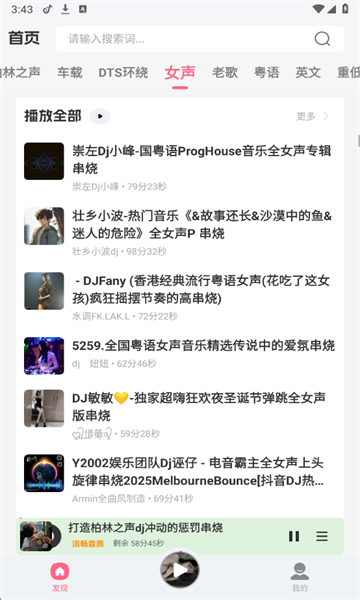Open the 我的 profile tab
The image size is (360, 600).
pyautogui.click(x=300, y=577)
